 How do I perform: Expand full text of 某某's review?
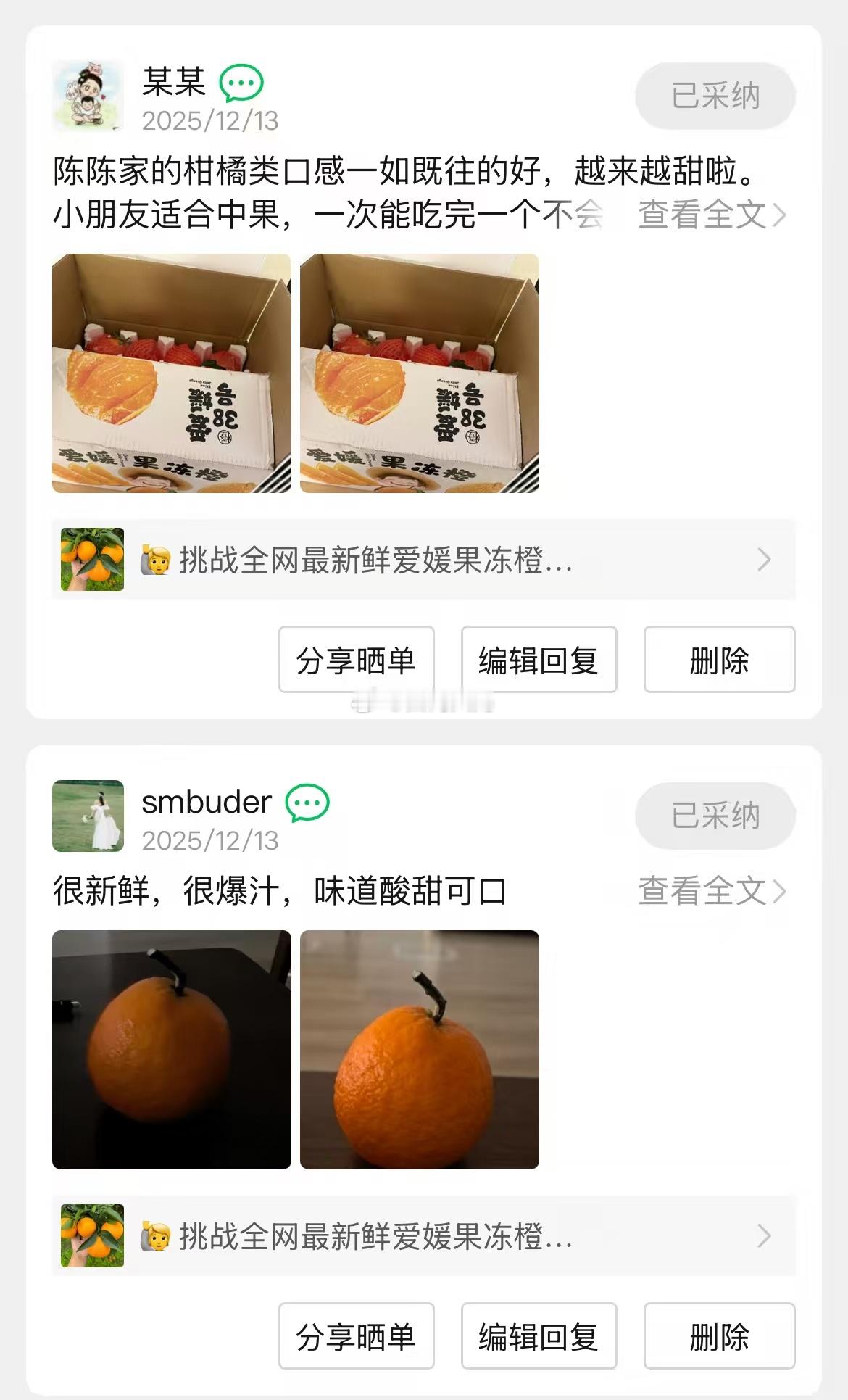[711, 215]
